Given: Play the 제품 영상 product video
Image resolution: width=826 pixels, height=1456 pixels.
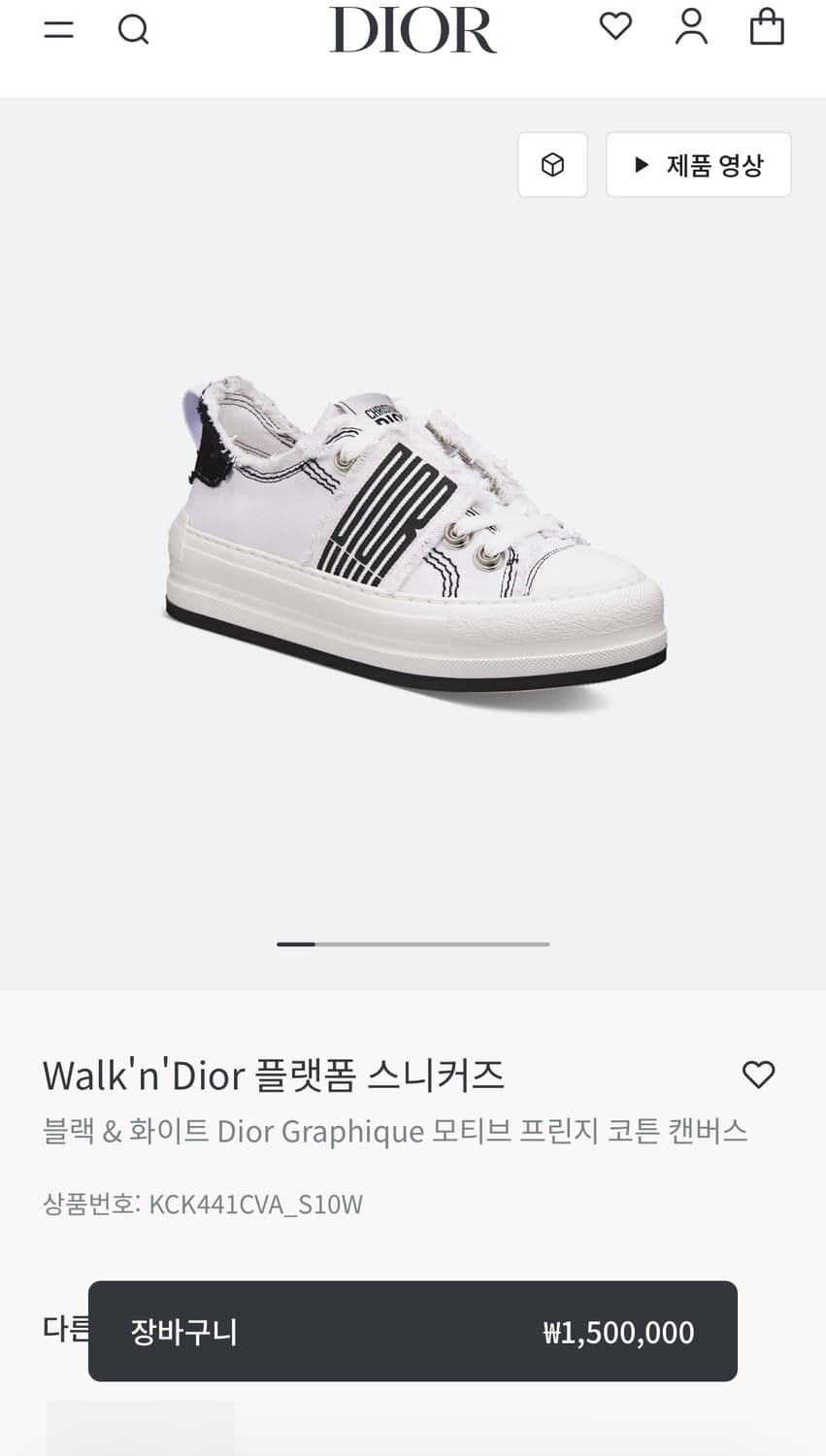Looking at the screenshot, I should [698, 165].
